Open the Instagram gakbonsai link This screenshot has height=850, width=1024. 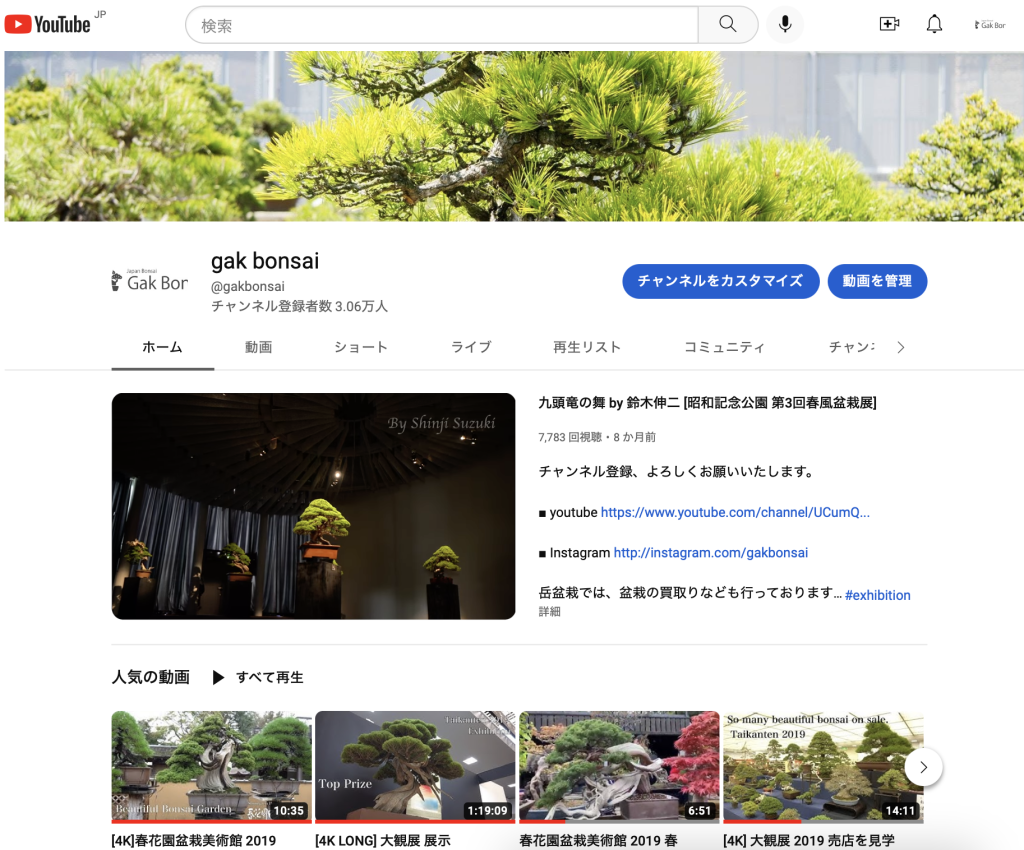710,552
